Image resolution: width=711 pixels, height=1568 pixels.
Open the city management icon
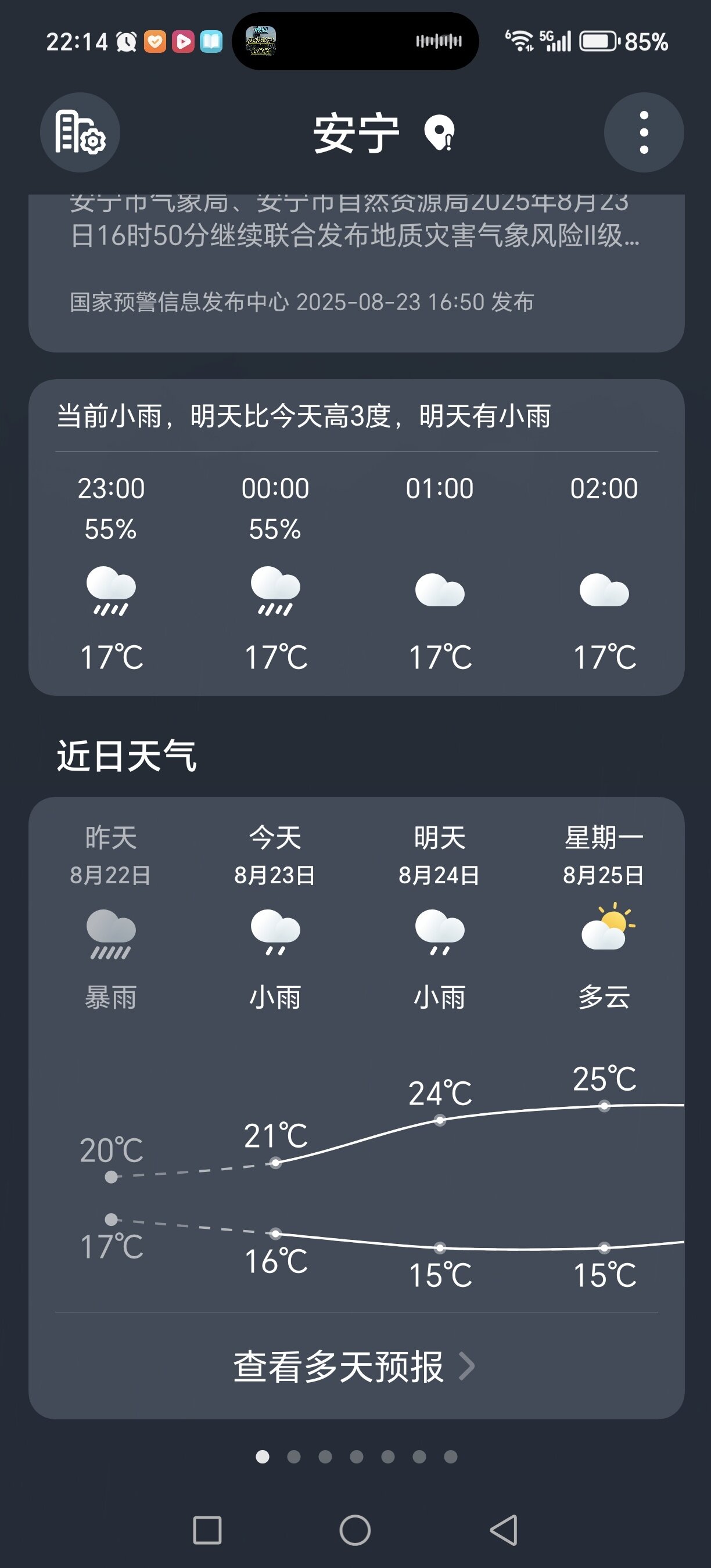coord(80,132)
